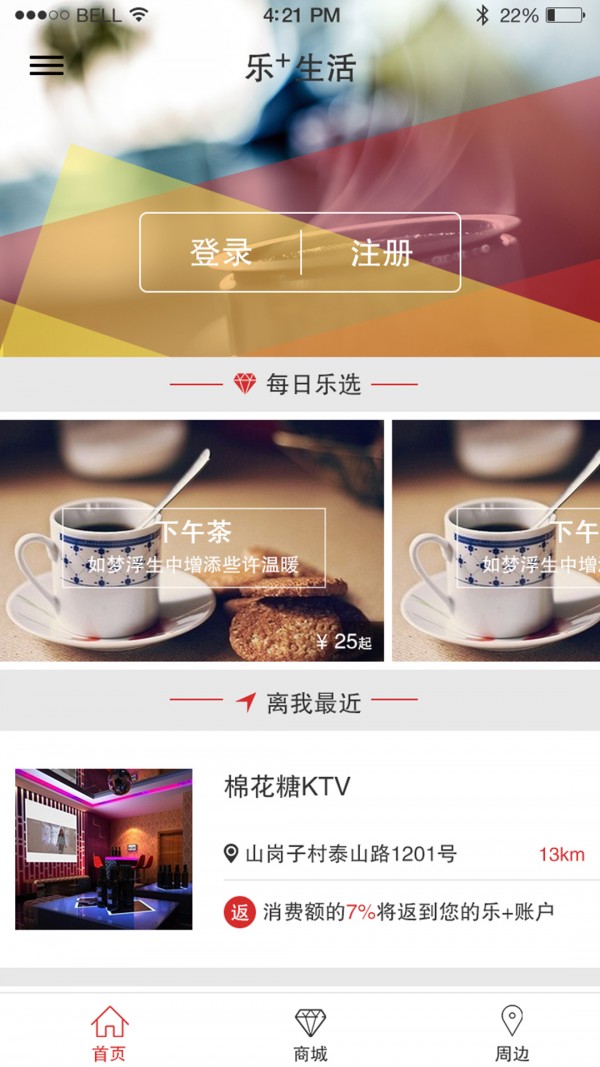Viewport: 600px width, 1067px height.
Task: Tap the 登录 login button
Action: pos(221,252)
